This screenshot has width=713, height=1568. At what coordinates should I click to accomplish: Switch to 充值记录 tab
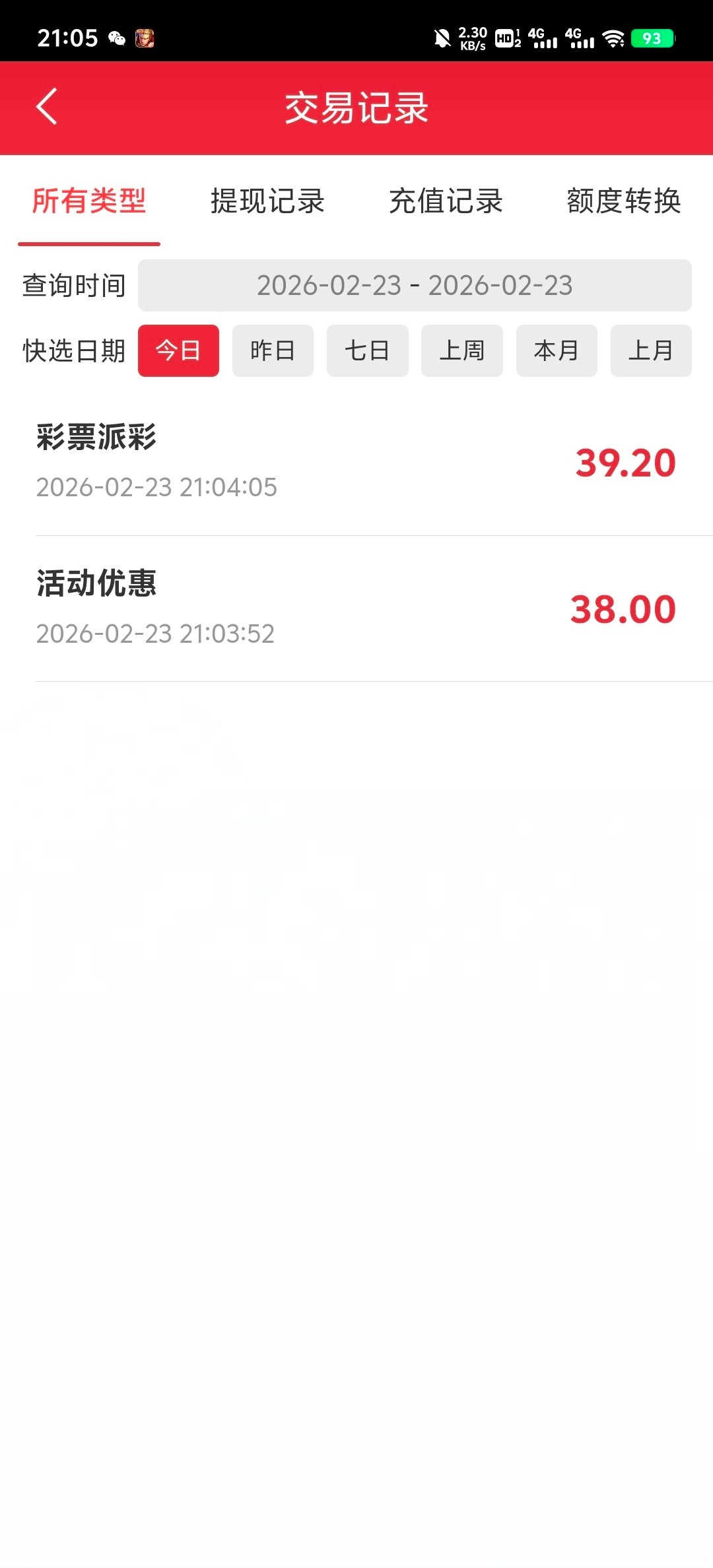[x=446, y=201]
